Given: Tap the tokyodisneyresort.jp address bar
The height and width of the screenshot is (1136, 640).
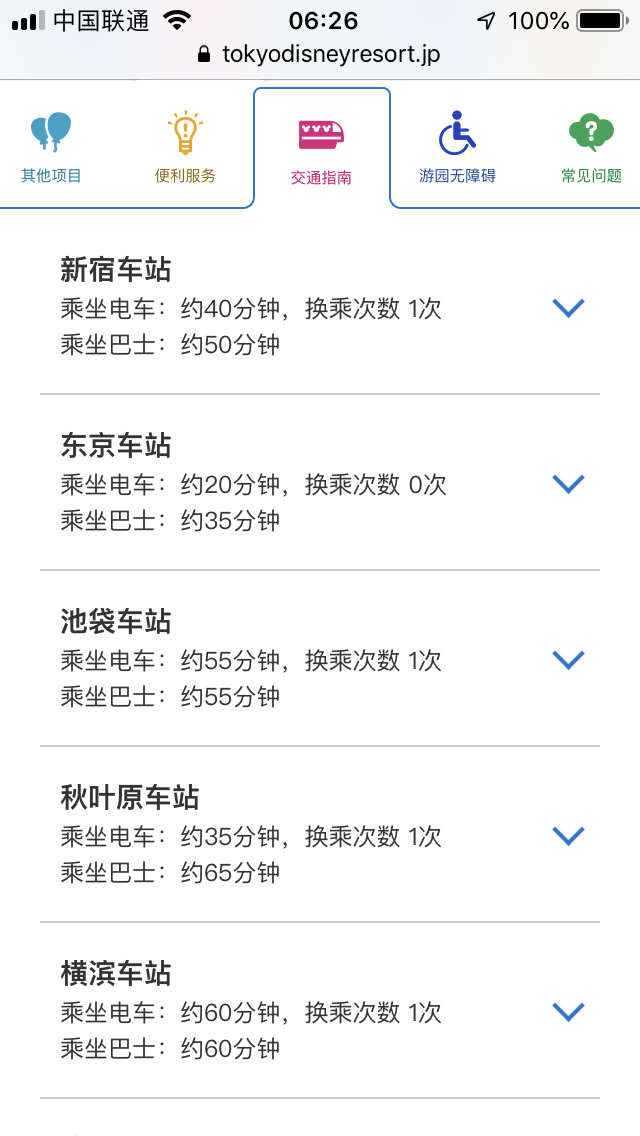Looking at the screenshot, I should click(320, 54).
